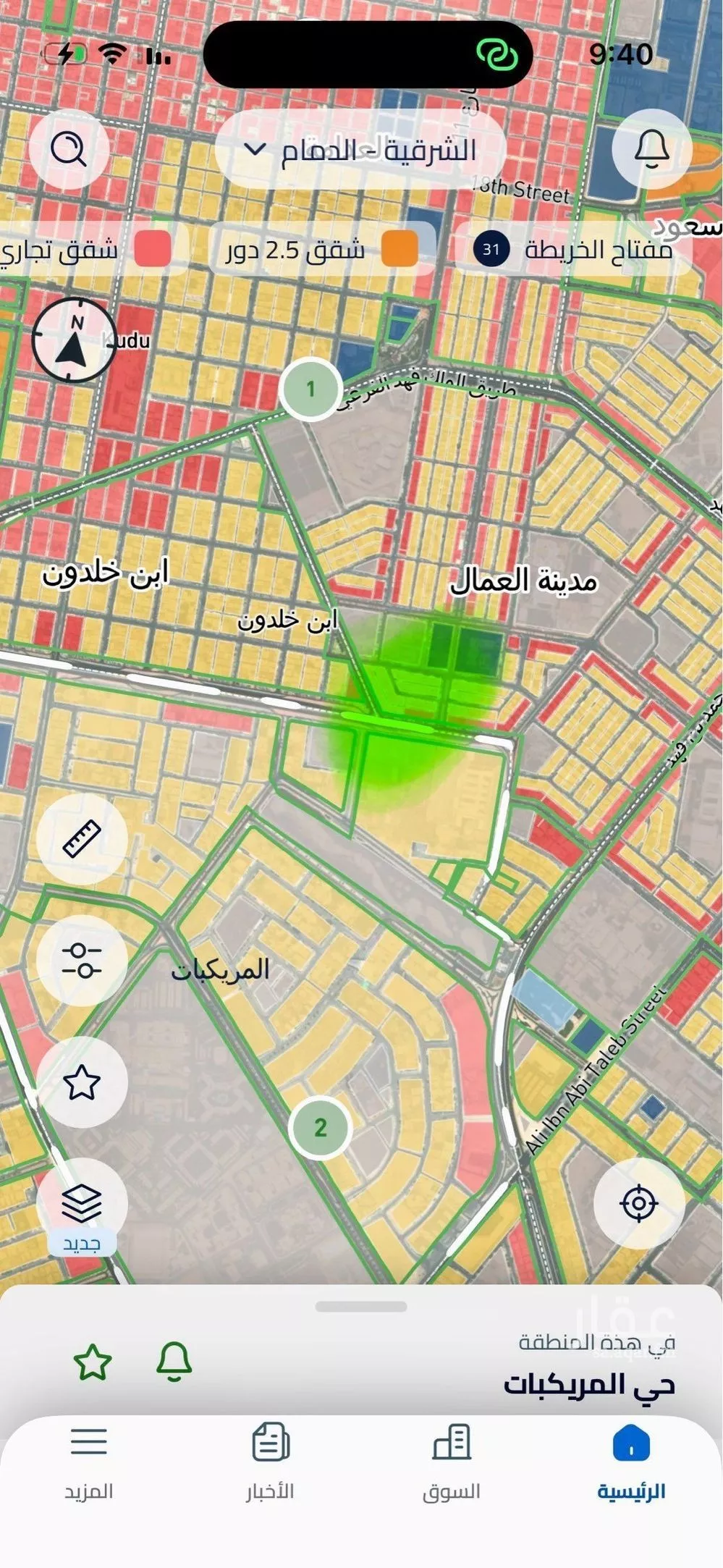Viewport: 723px width, 1568px height.
Task: Open map cluster marker 1
Action: pos(310,389)
